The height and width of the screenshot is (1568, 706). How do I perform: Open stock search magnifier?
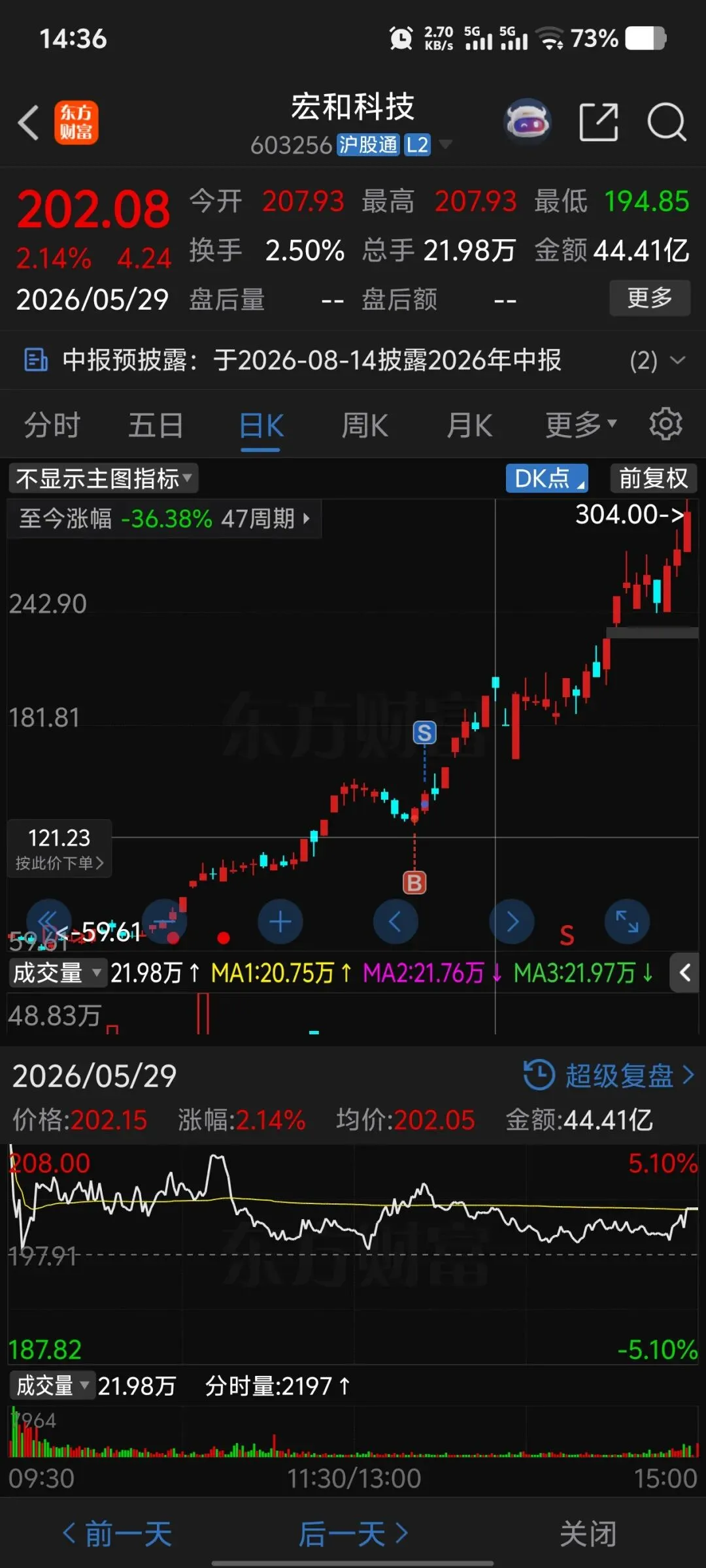coord(667,122)
